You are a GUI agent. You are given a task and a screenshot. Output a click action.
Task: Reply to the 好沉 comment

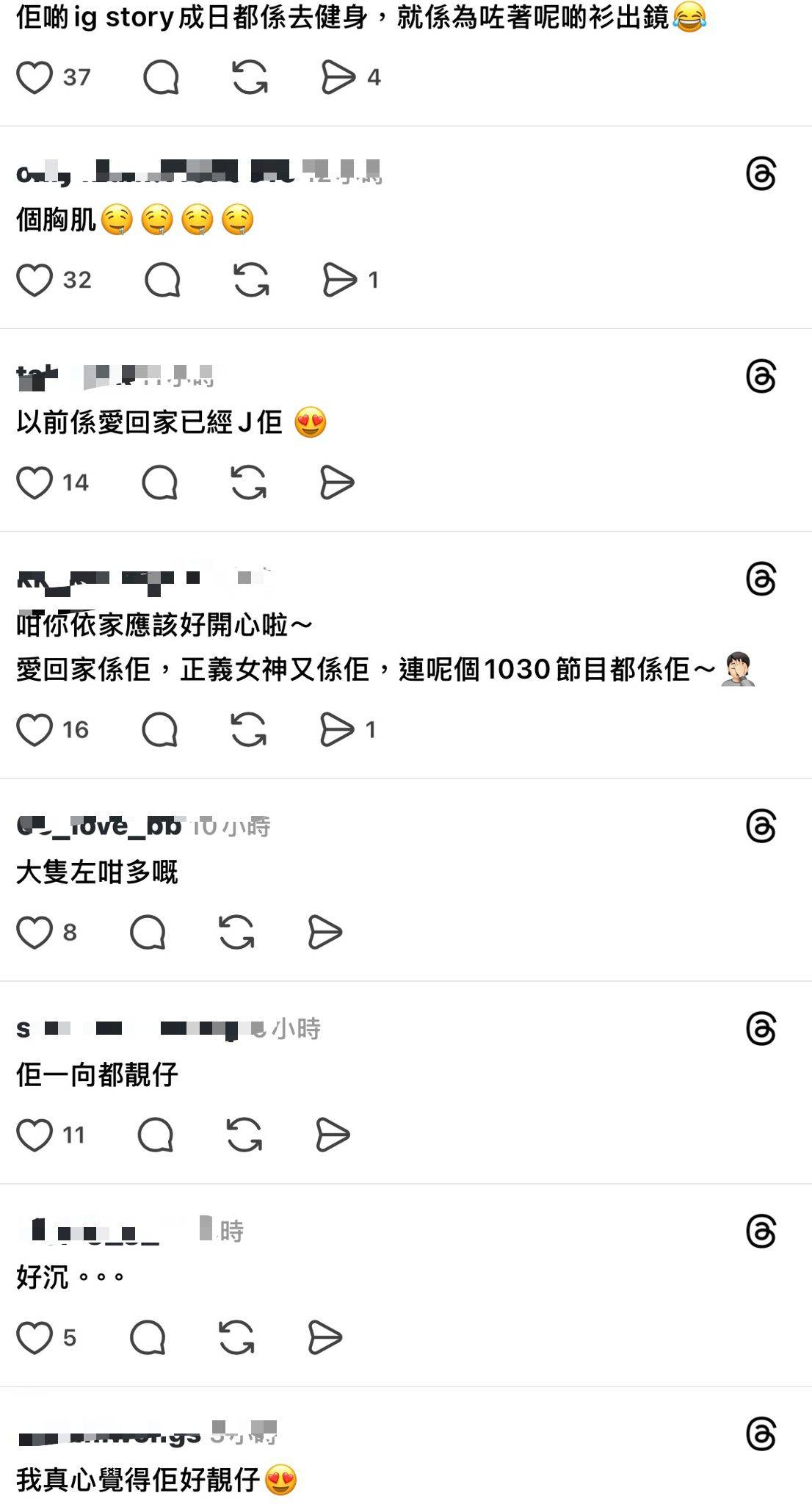(148, 1337)
